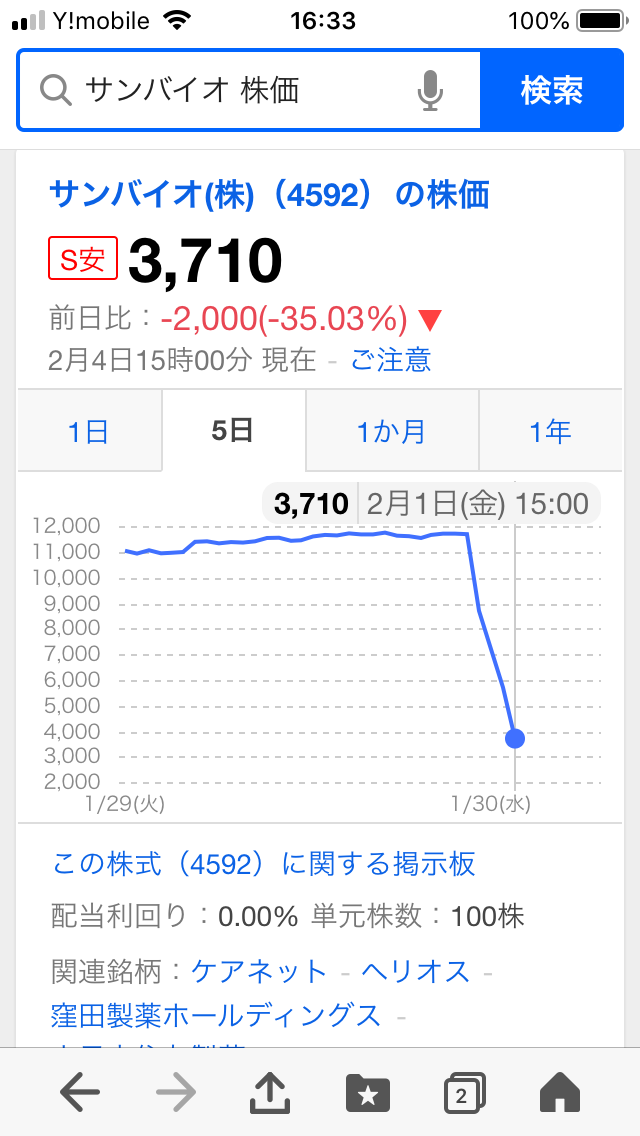Go forward with the right arrow
The height and width of the screenshot is (1136, 640).
[x=176, y=1093]
